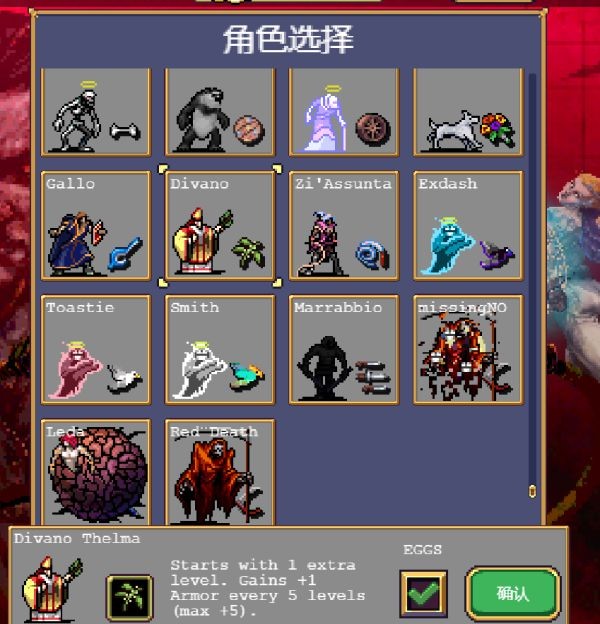Select the Gallo character card
Viewport: 600px width, 624px height.
pyautogui.click(x=96, y=226)
